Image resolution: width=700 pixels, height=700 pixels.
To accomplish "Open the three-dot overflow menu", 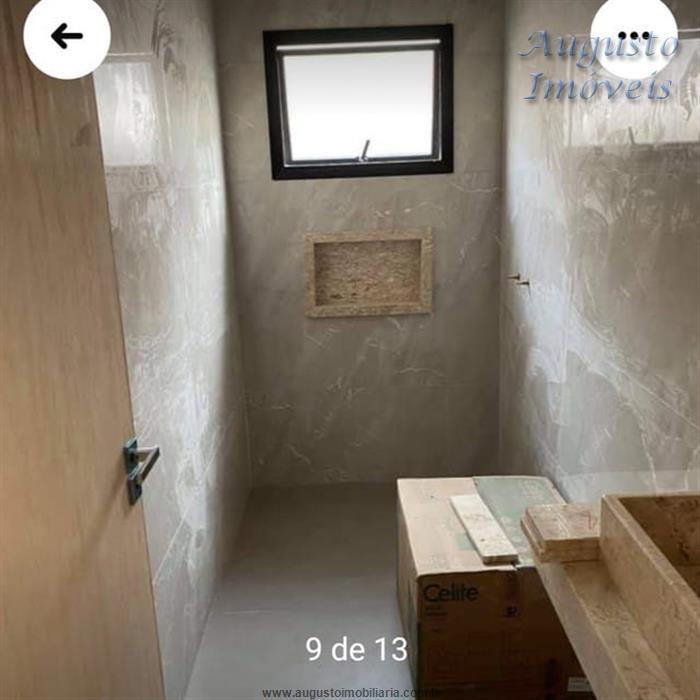I will 633,37.
